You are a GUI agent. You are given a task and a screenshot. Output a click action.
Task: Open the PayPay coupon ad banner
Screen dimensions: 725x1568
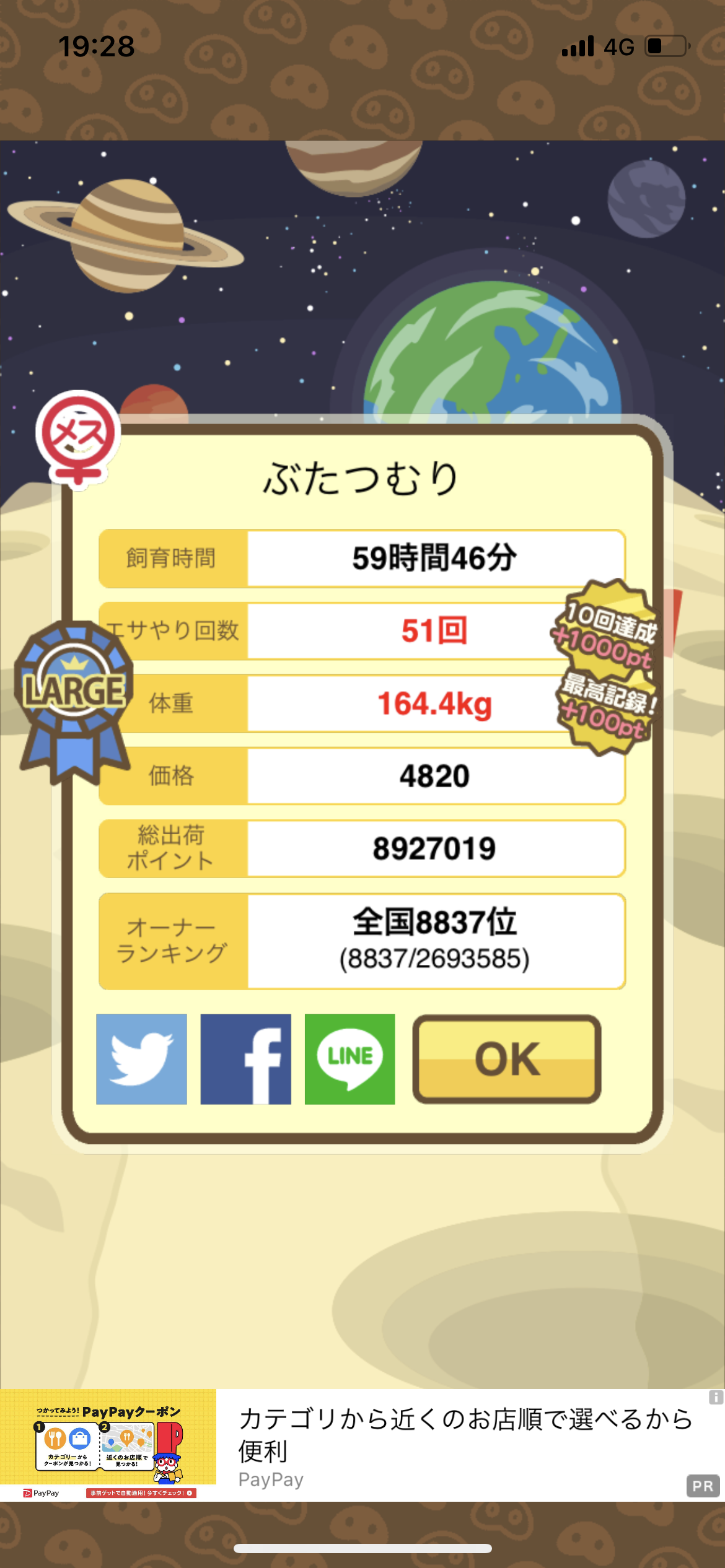[x=362, y=1445]
